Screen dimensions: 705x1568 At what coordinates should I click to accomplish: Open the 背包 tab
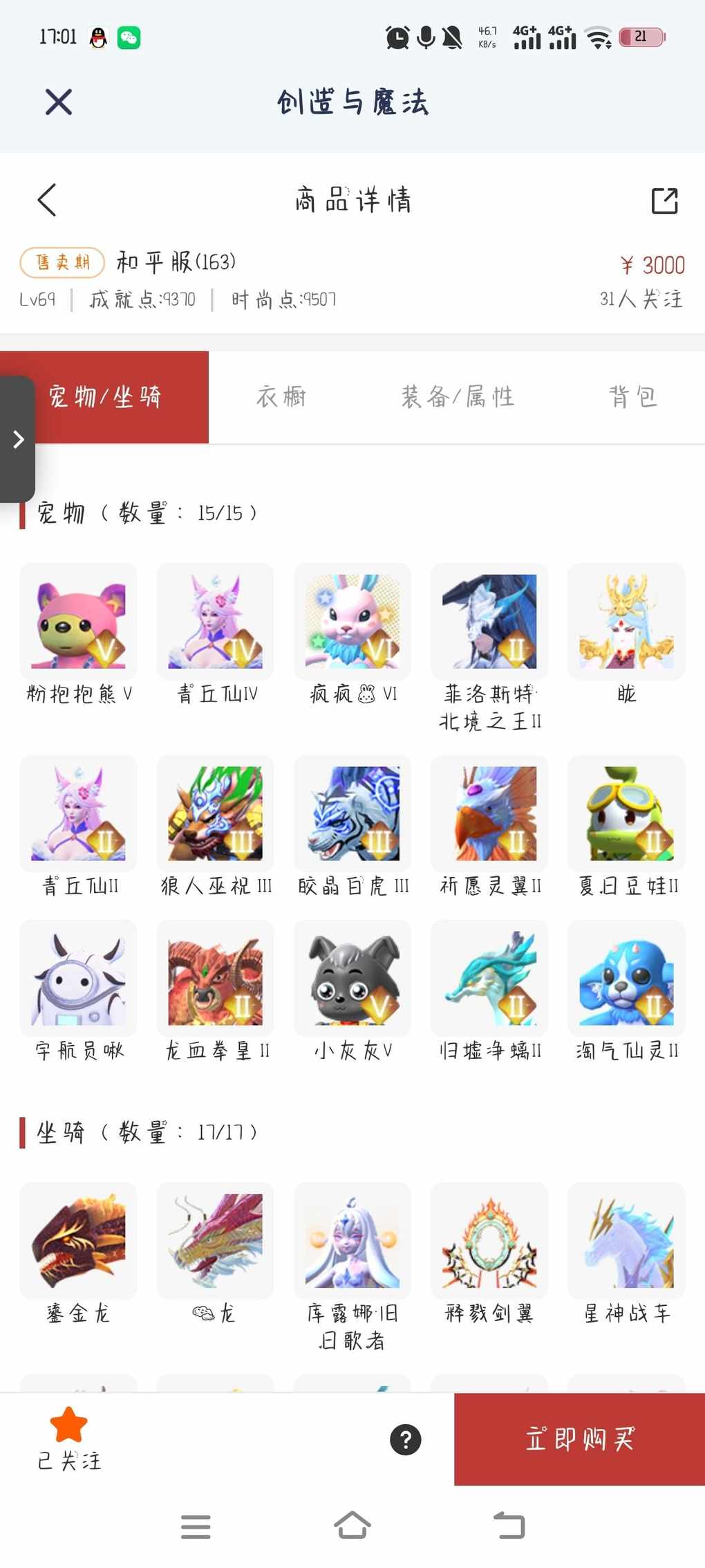(x=632, y=397)
